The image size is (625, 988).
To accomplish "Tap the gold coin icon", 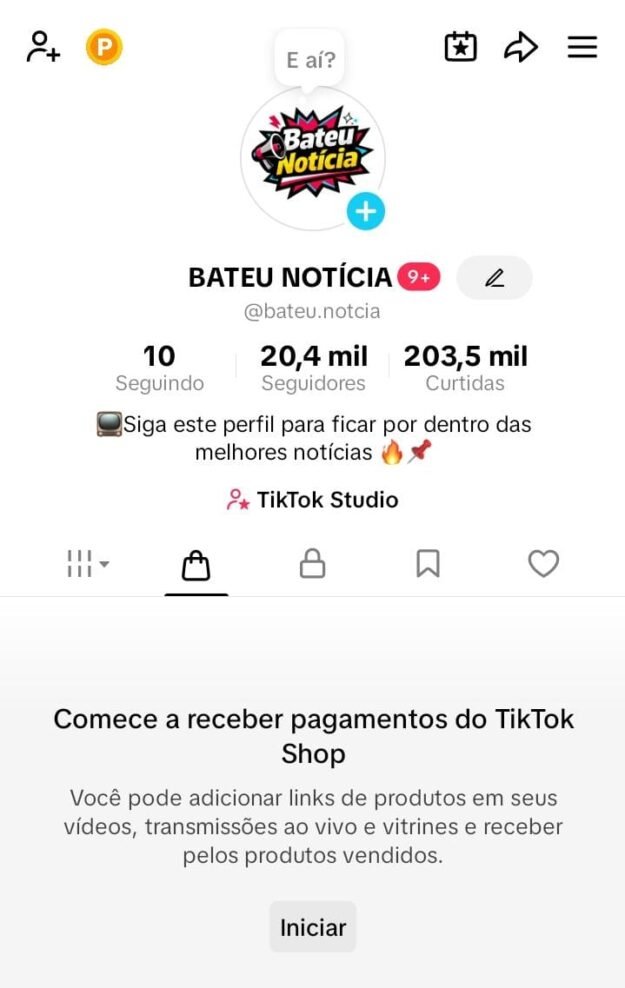I will (x=104, y=47).
